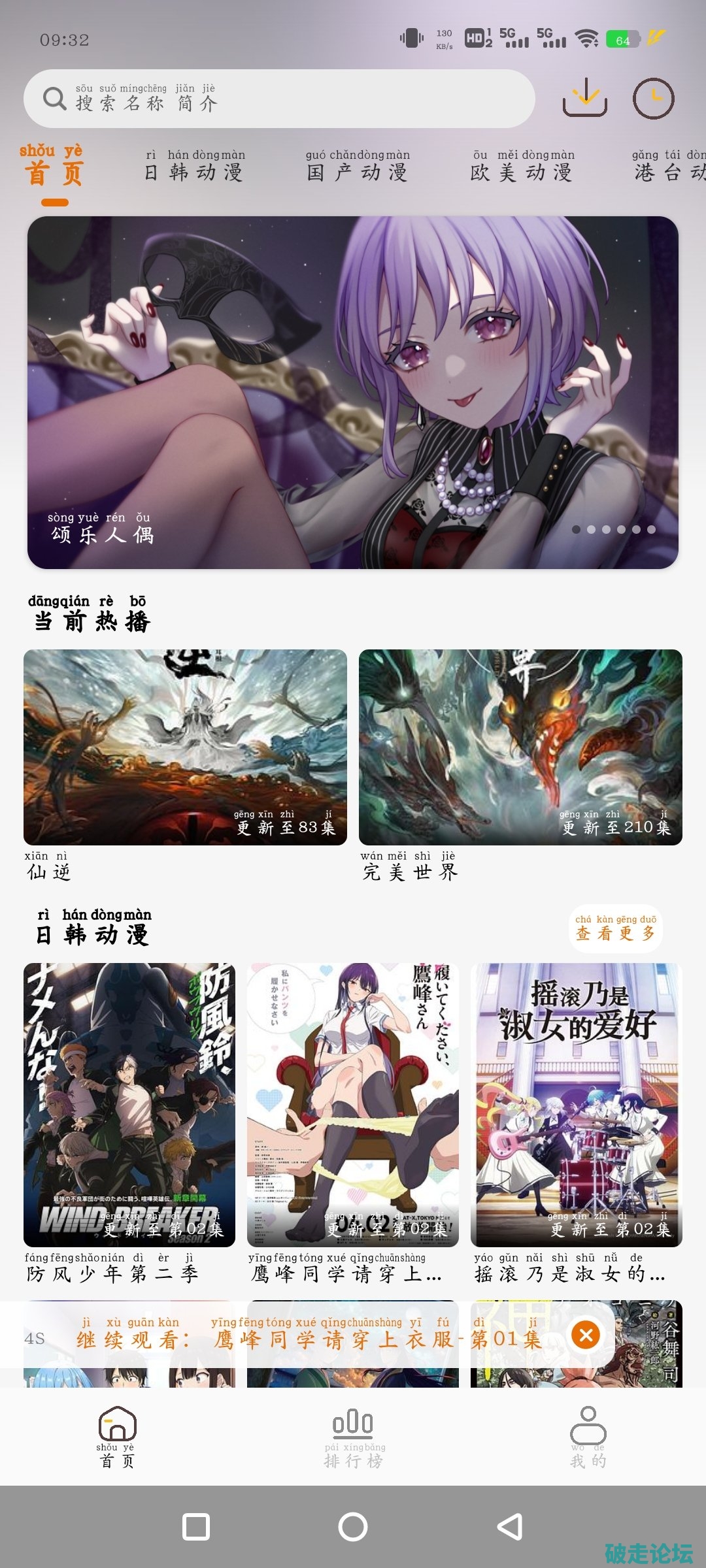Switch to the 日韩动漫 top tab
706x1568 pixels.
(194, 167)
